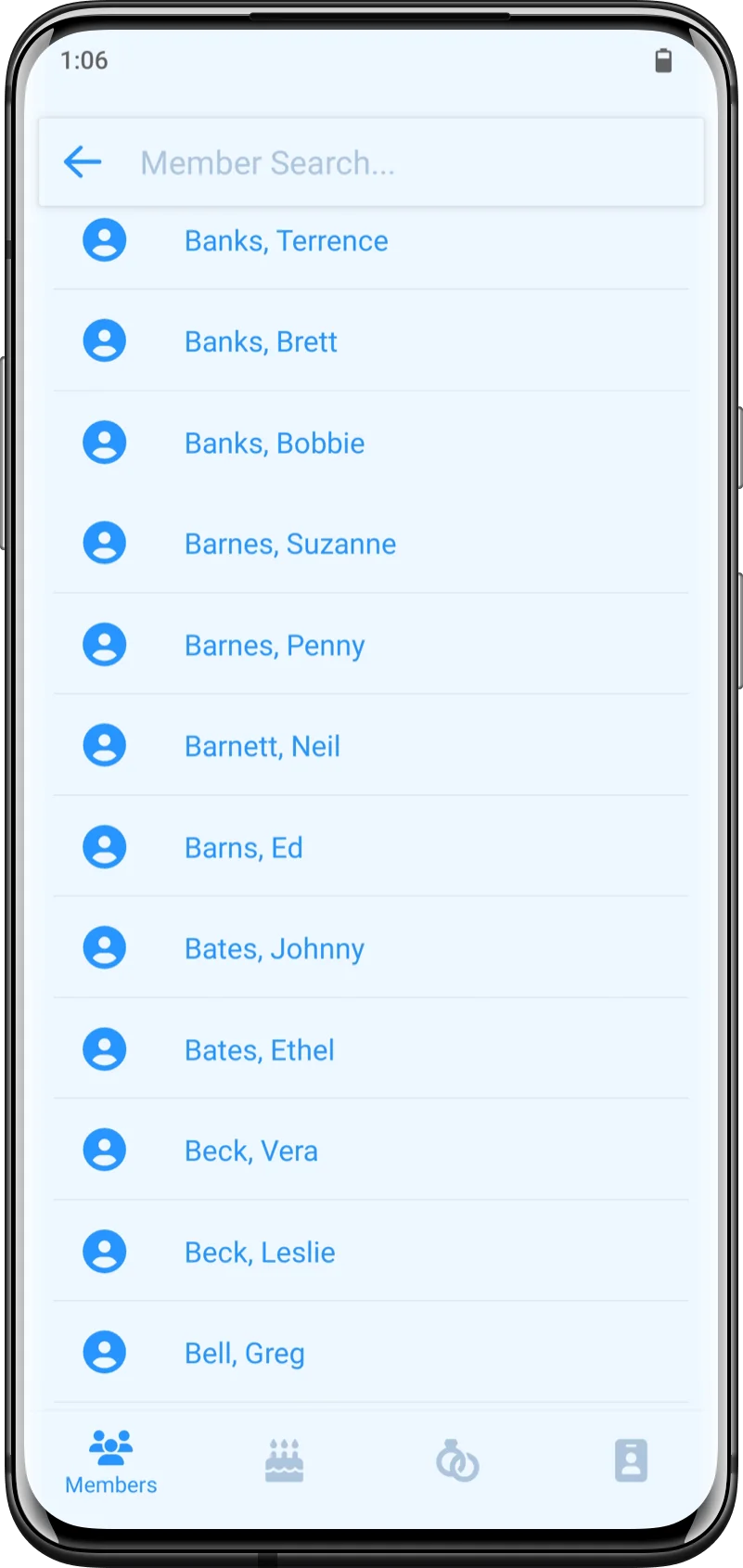Tap the back arrow in search bar

83,162
